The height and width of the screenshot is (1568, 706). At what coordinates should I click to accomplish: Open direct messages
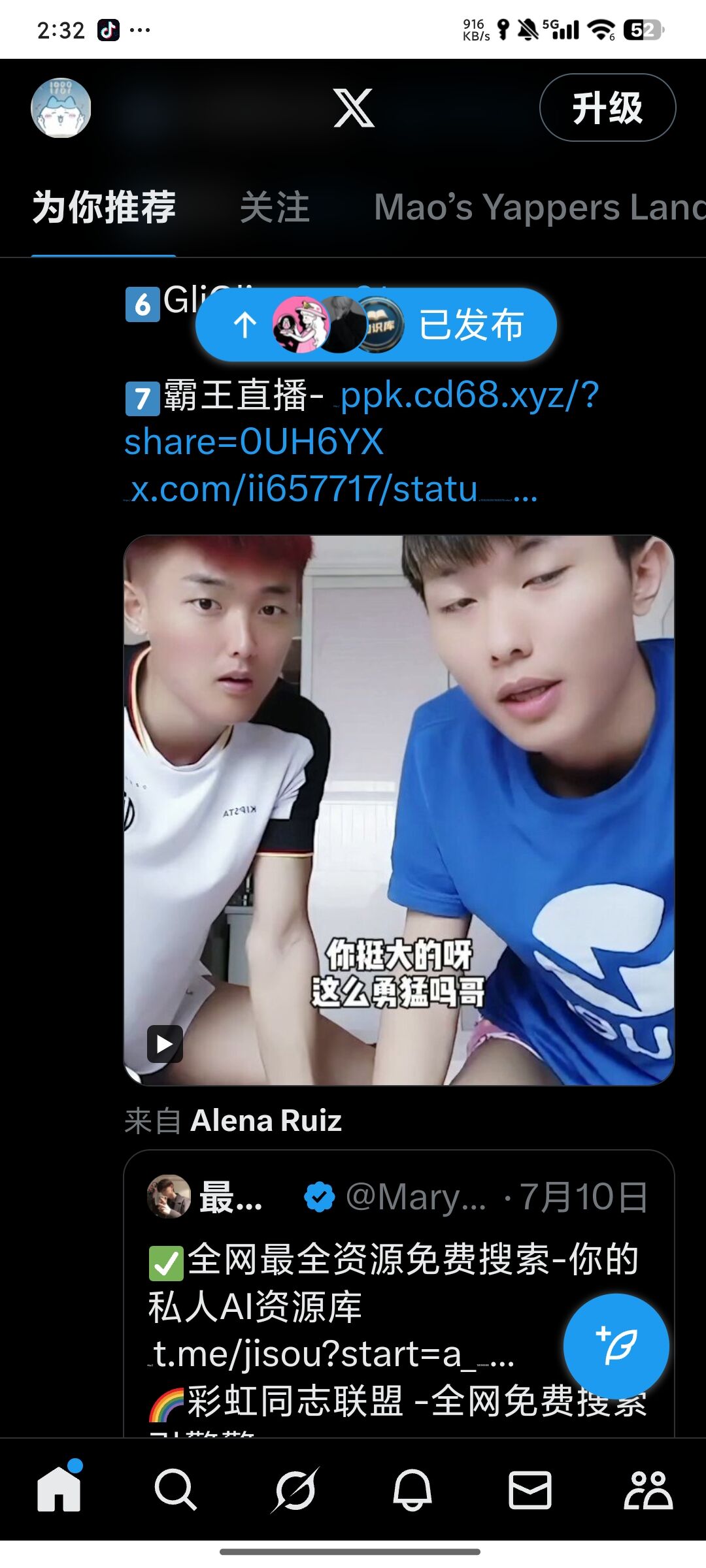[x=529, y=1490]
